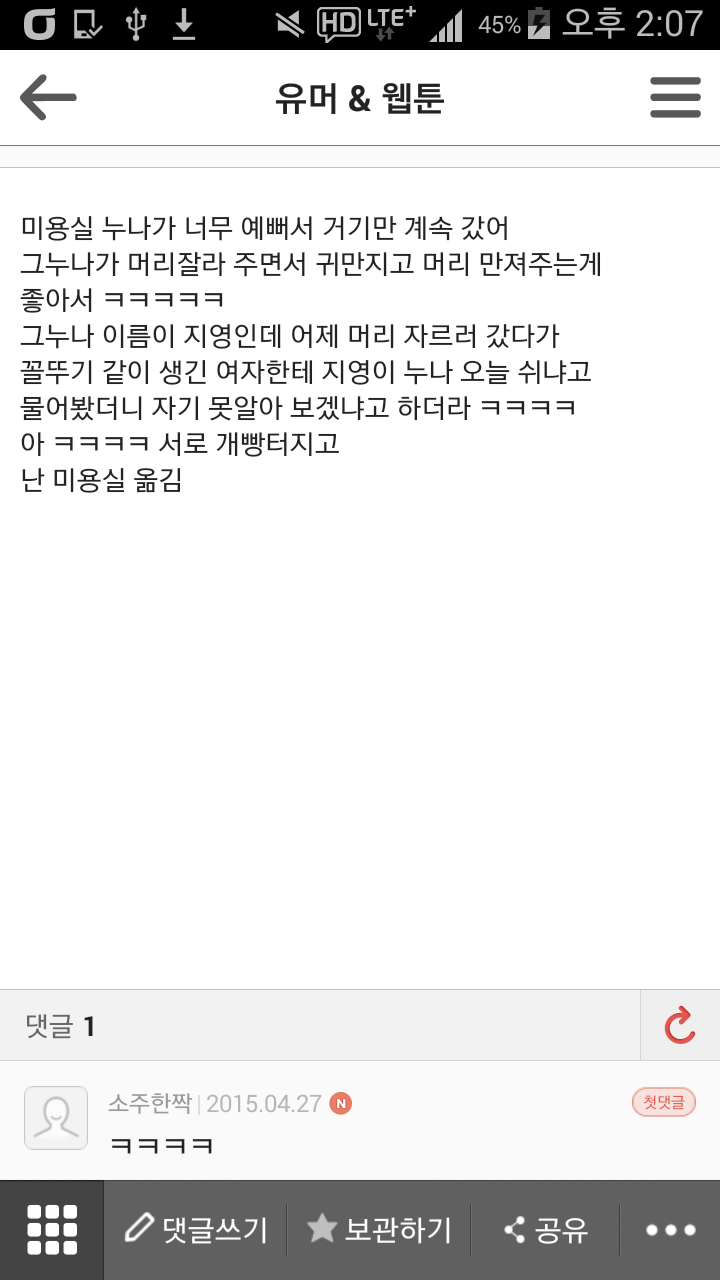Open commenter 소주한짝's profile avatar
The height and width of the screenshot is (1280, 720).
[56, 1117]
